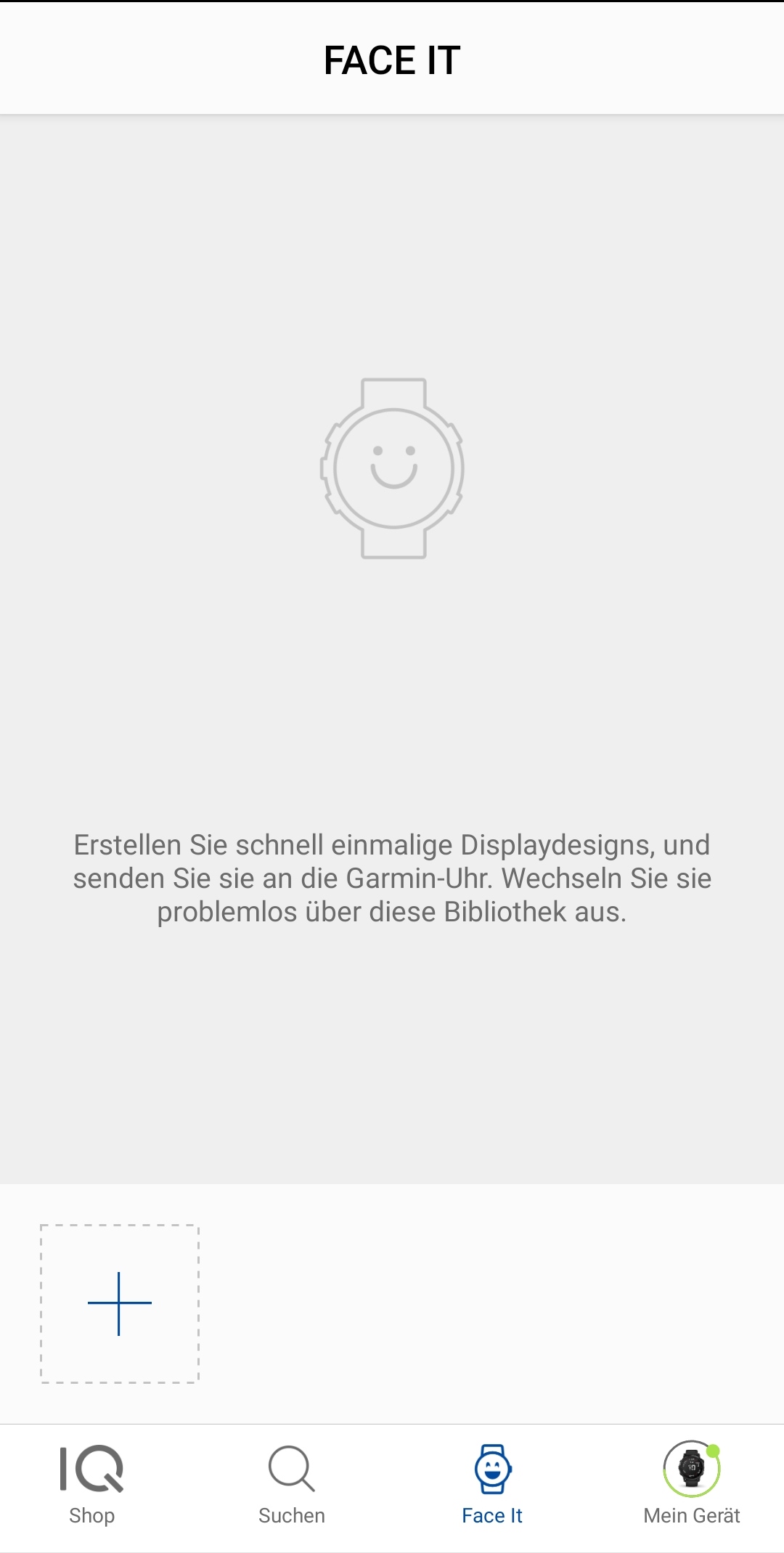Select the Face It tab

pos(492,1485)
